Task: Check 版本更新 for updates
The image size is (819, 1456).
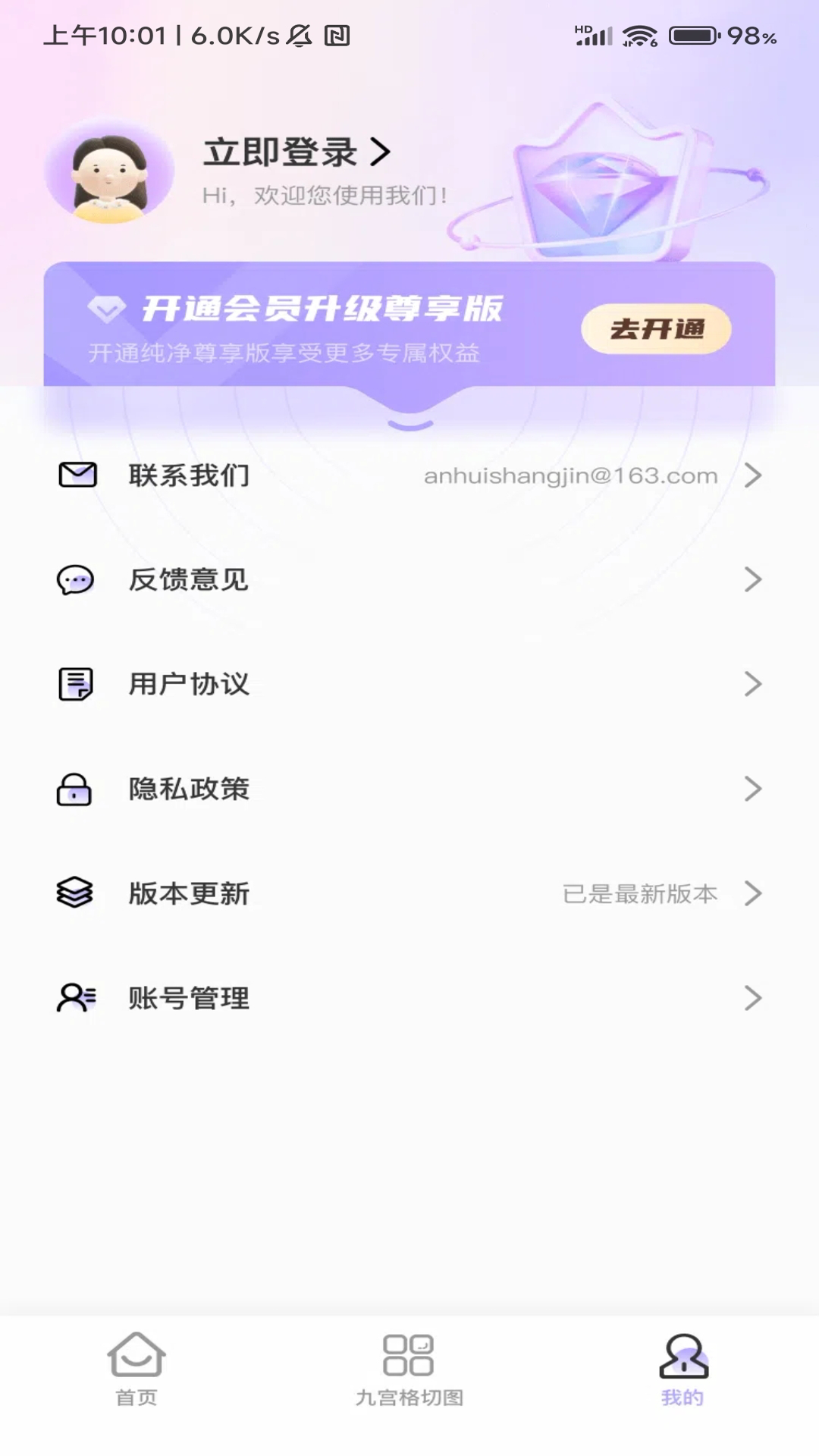Action: coord(409,893)
